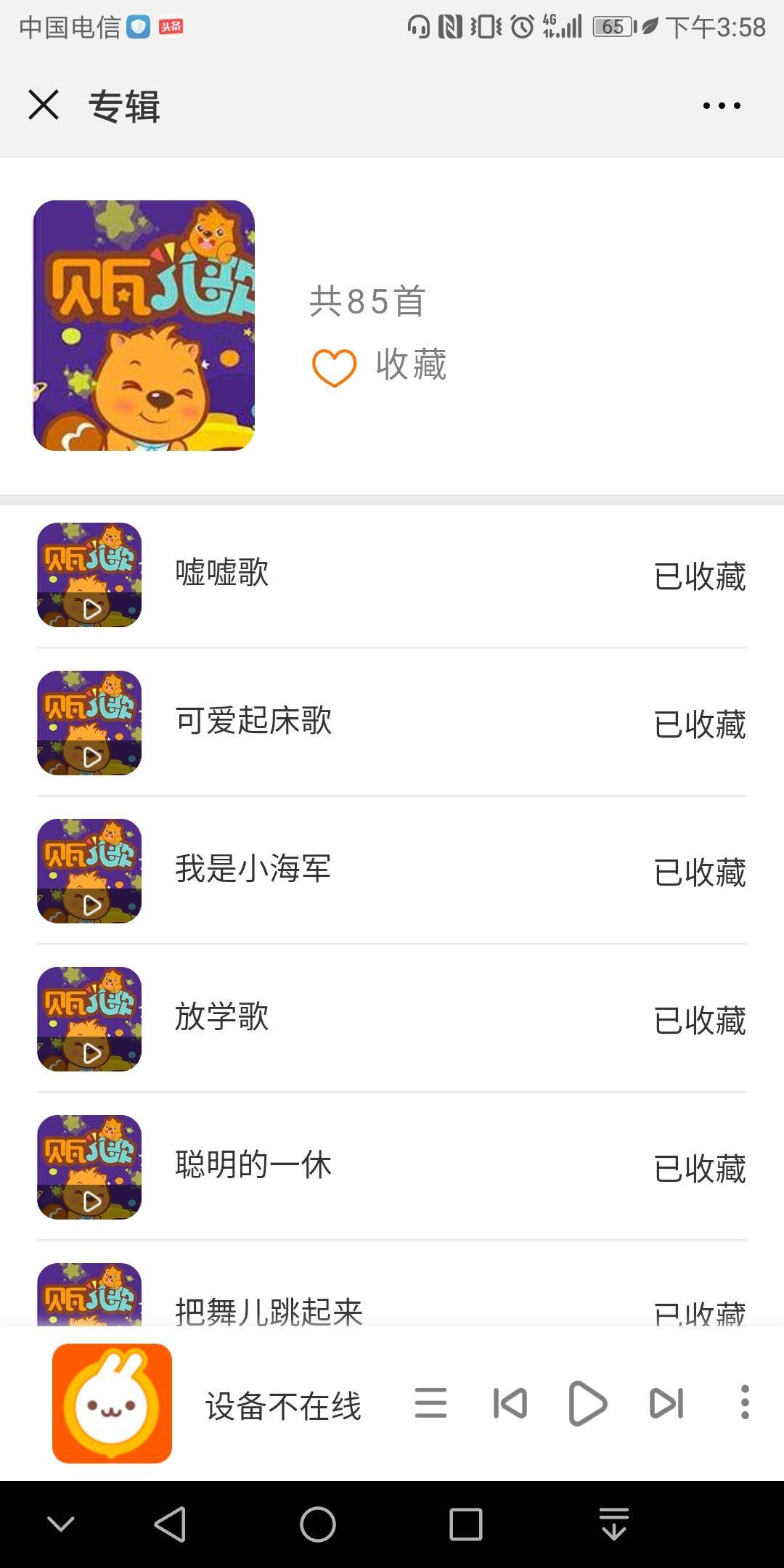This screenshot has height=1568, width=784.
Task: Open the playlist icon beside the playback controls
Action: coord(430,1402)
